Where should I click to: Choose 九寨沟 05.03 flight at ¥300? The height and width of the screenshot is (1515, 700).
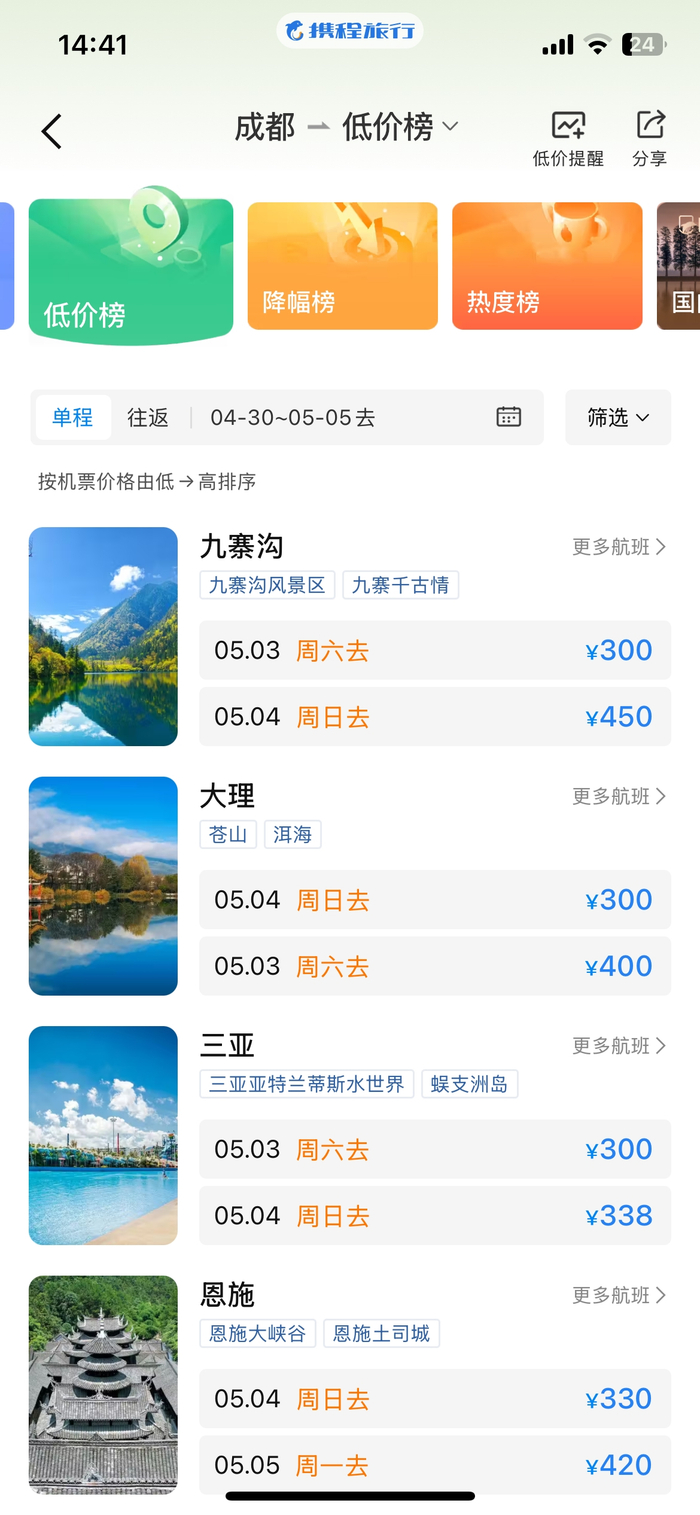[435, 651]
